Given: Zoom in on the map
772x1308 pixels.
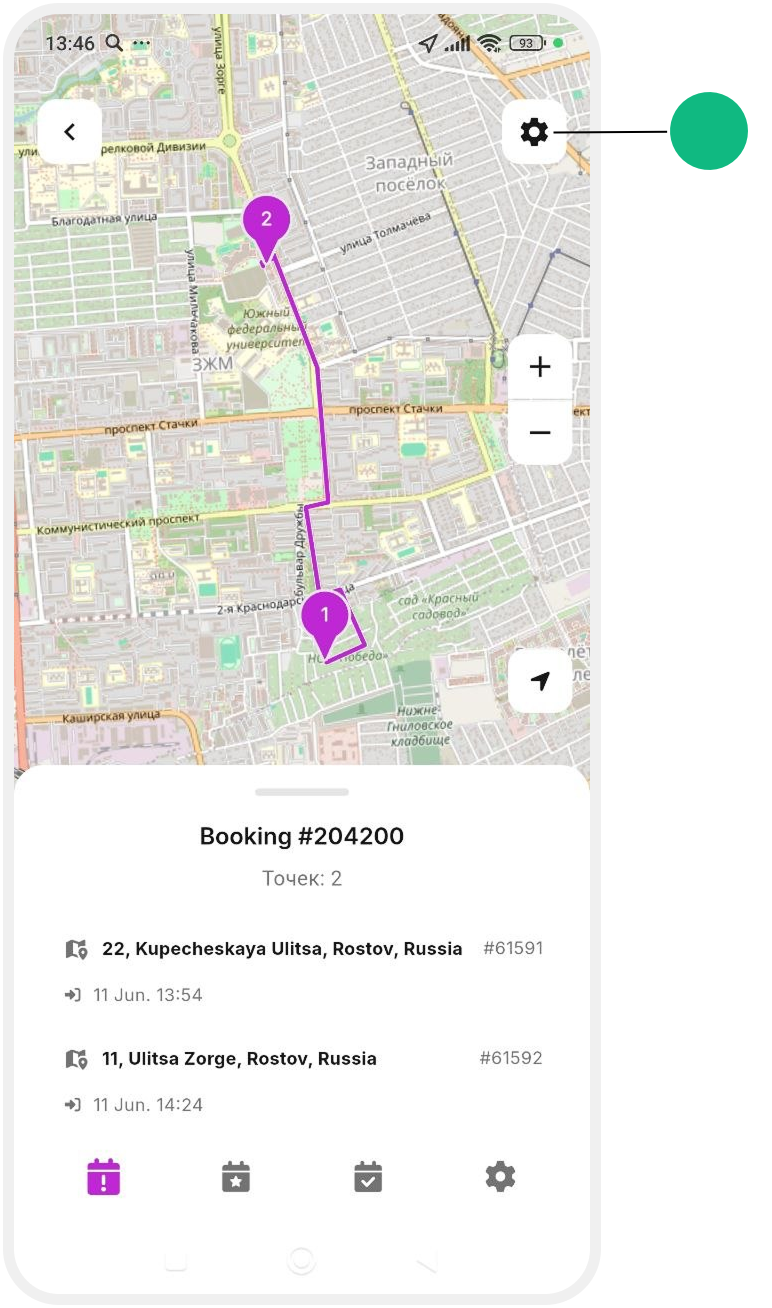Looking at the screenshot, I should (x=540, y=367).
